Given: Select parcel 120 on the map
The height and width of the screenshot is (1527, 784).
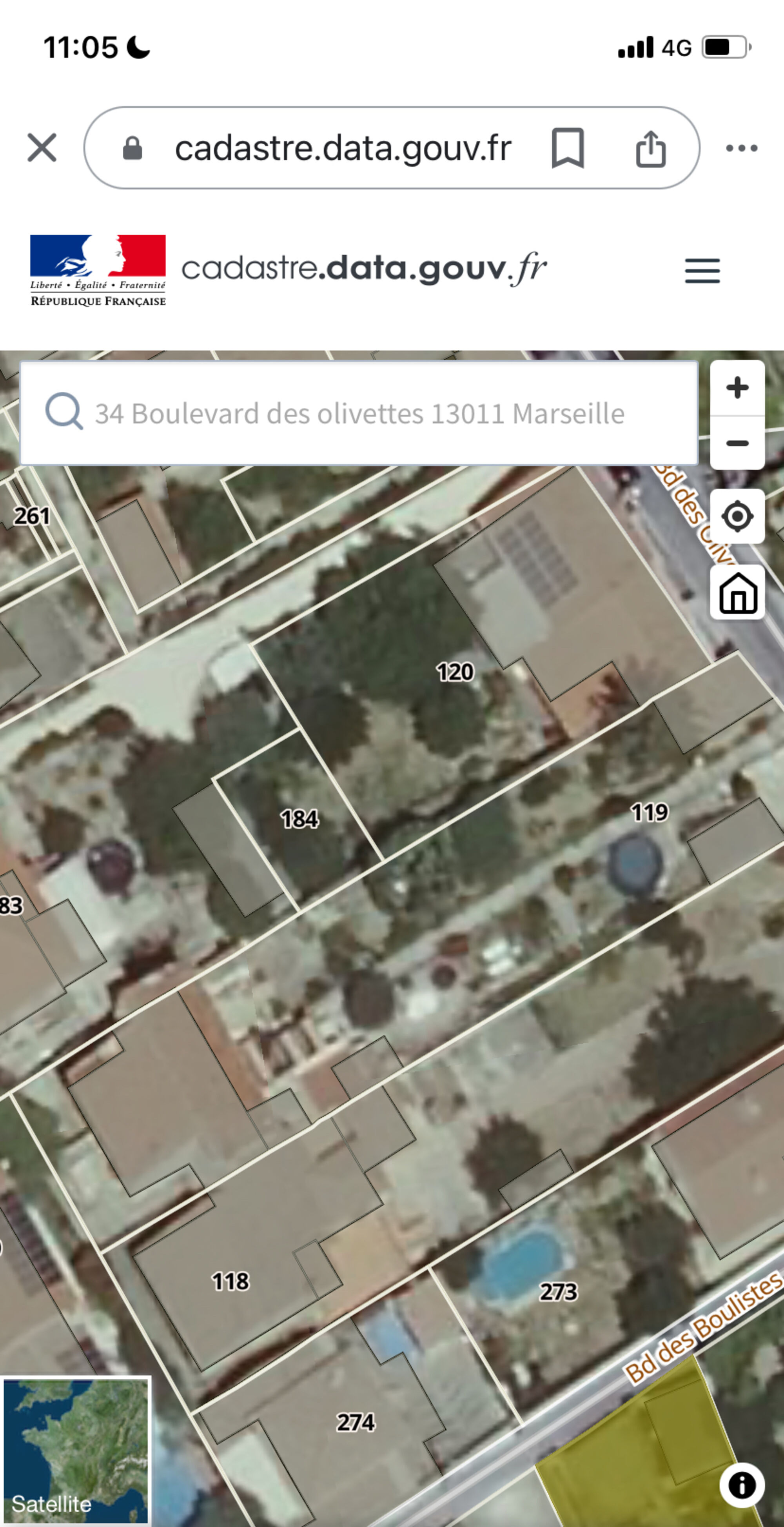Looking at the screenshot, I should pyautogui.click(x=454, y=672).
